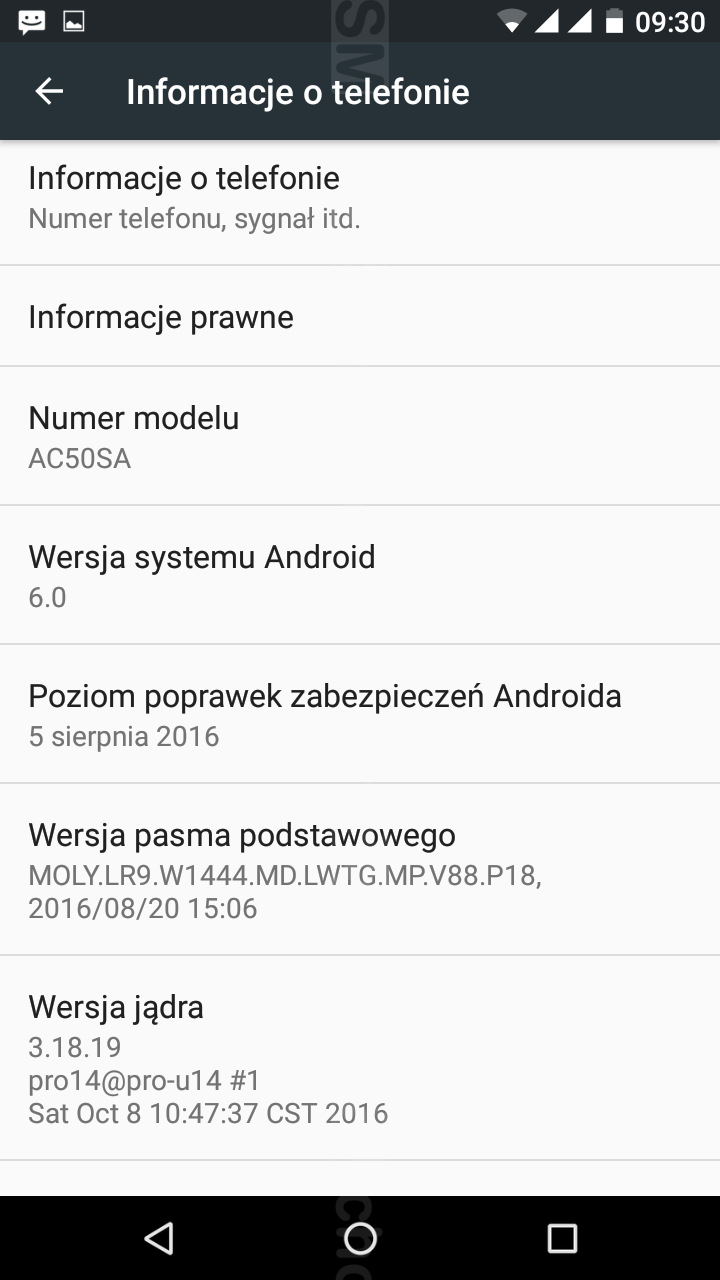This screenshot has width=720, height=1280.
Task: Select Poziom poprawek zabezpieczeń Androida
Action: (x=360, y=715)
